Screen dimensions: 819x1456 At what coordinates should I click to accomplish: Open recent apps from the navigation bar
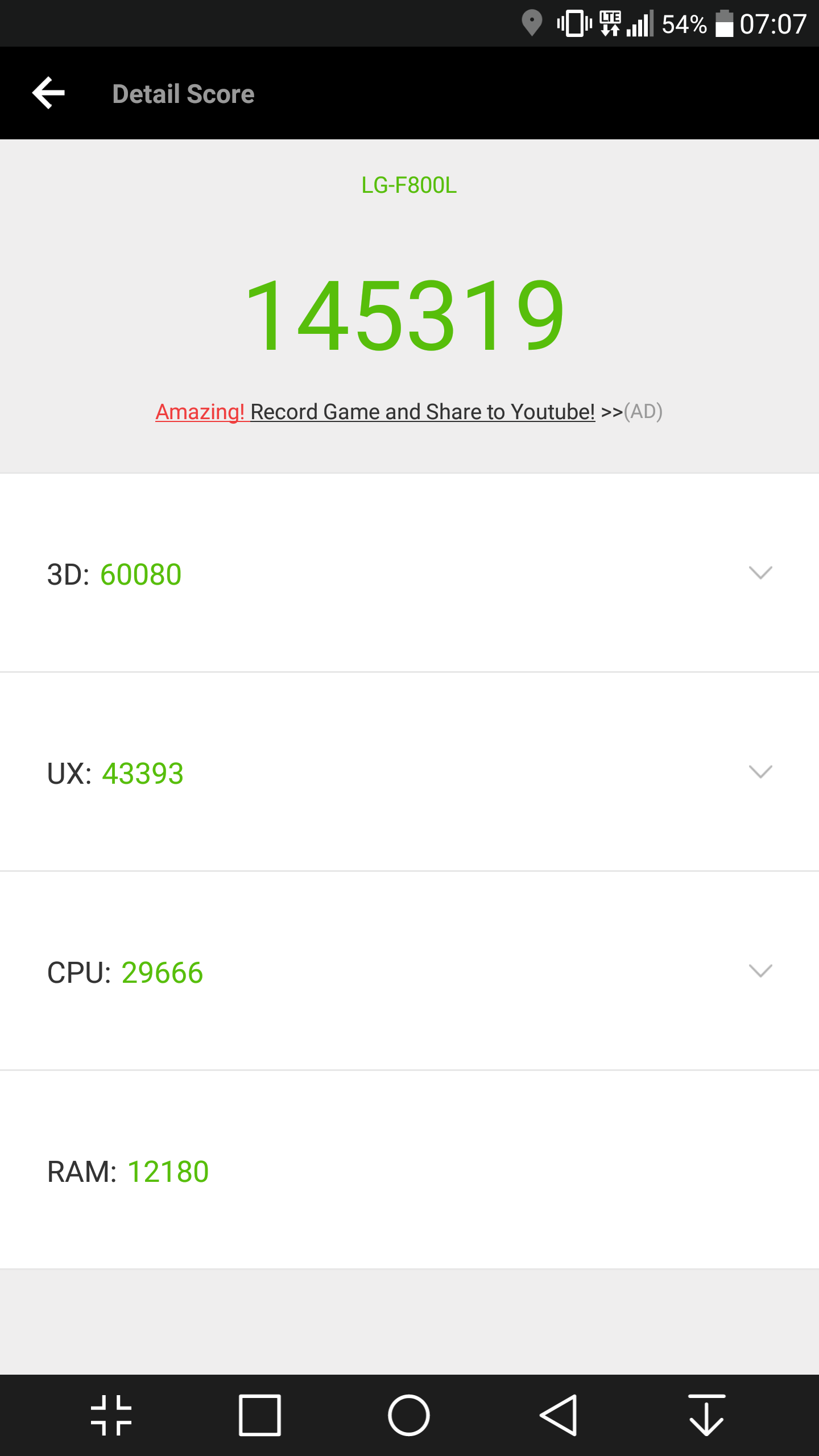click(260, 1415)
